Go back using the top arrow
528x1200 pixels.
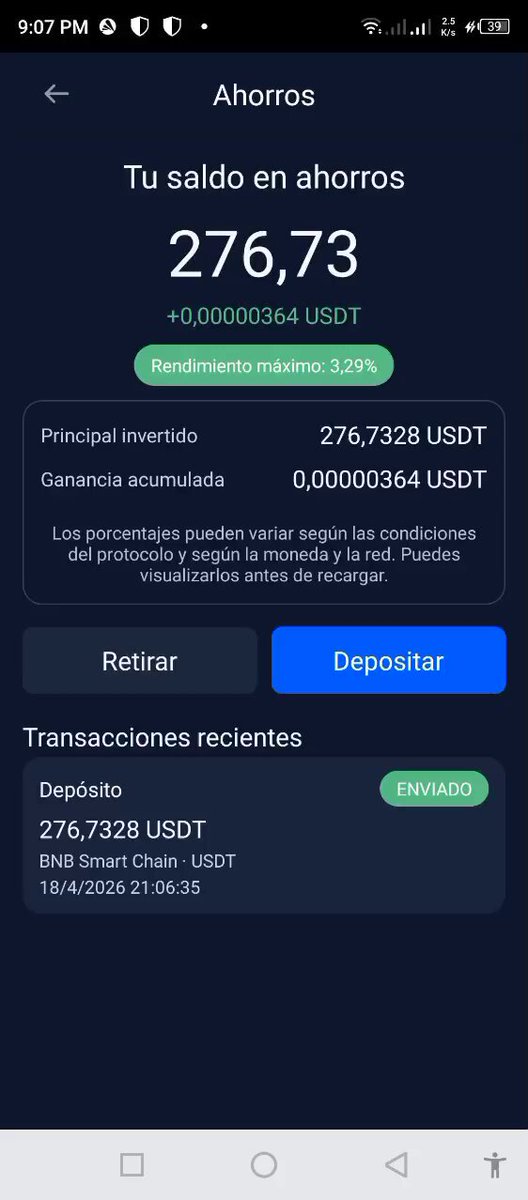pos(56,94)
